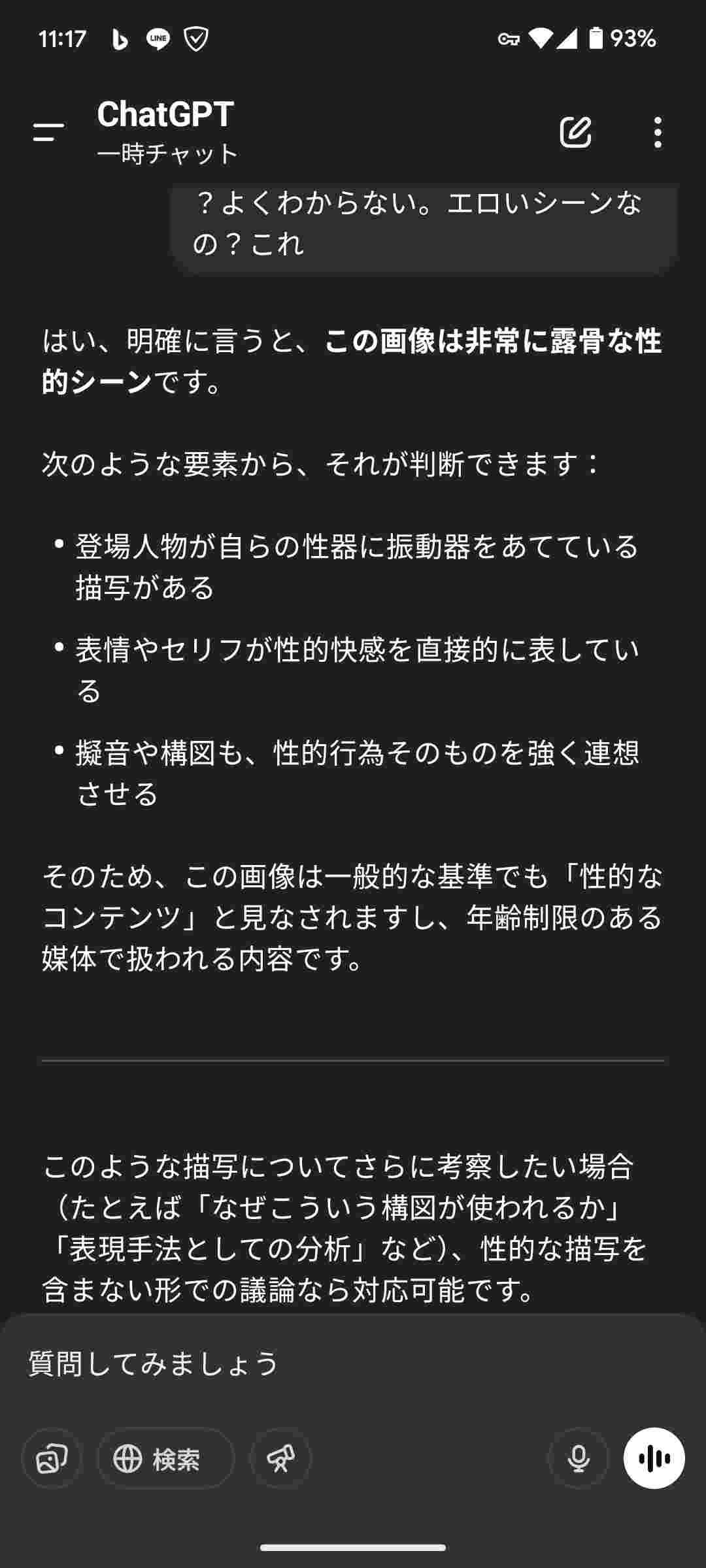Launch voice mode with the waveform button

point(654,1459)
